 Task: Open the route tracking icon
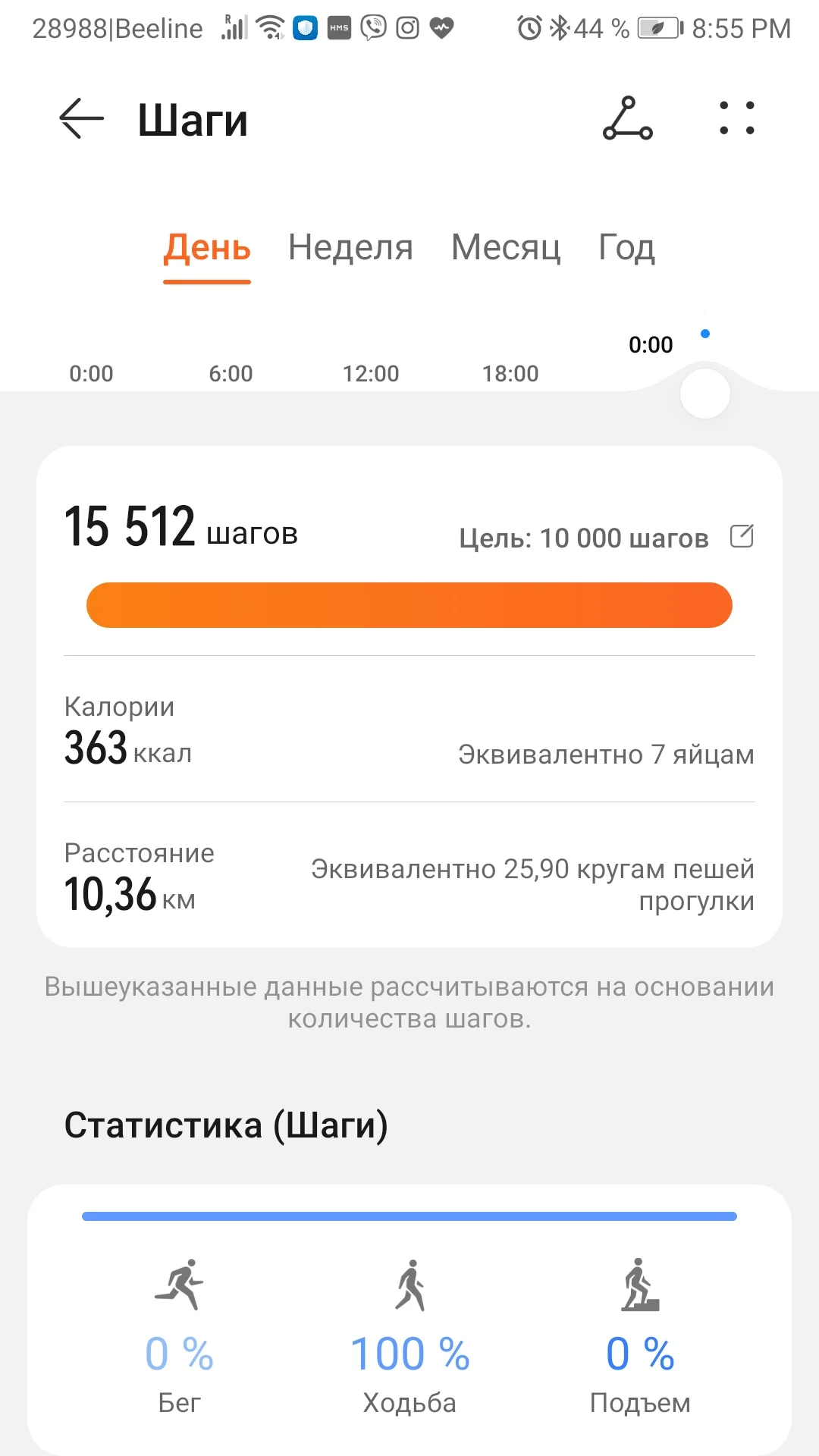pos(627,119)
